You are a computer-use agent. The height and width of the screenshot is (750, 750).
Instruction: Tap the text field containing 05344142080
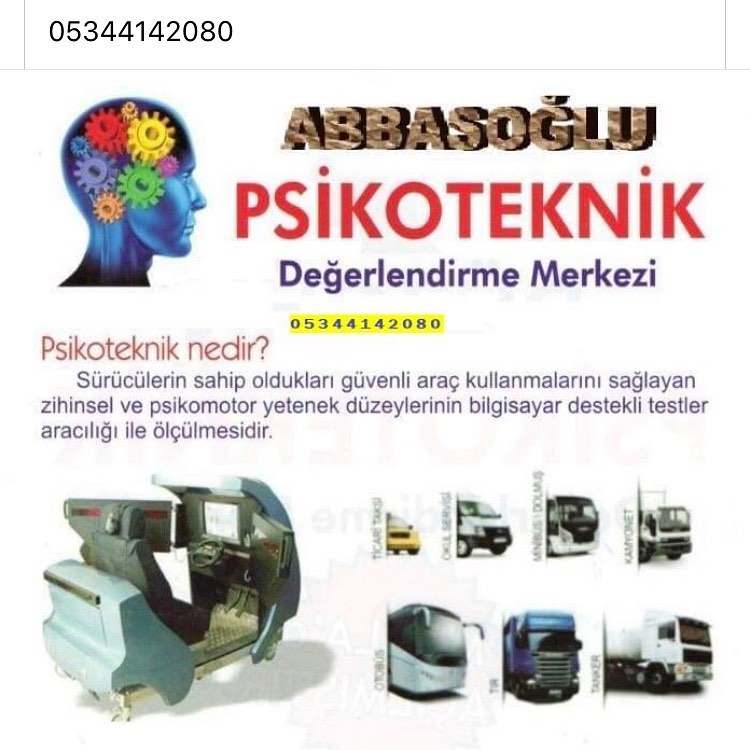pos(374,33)
